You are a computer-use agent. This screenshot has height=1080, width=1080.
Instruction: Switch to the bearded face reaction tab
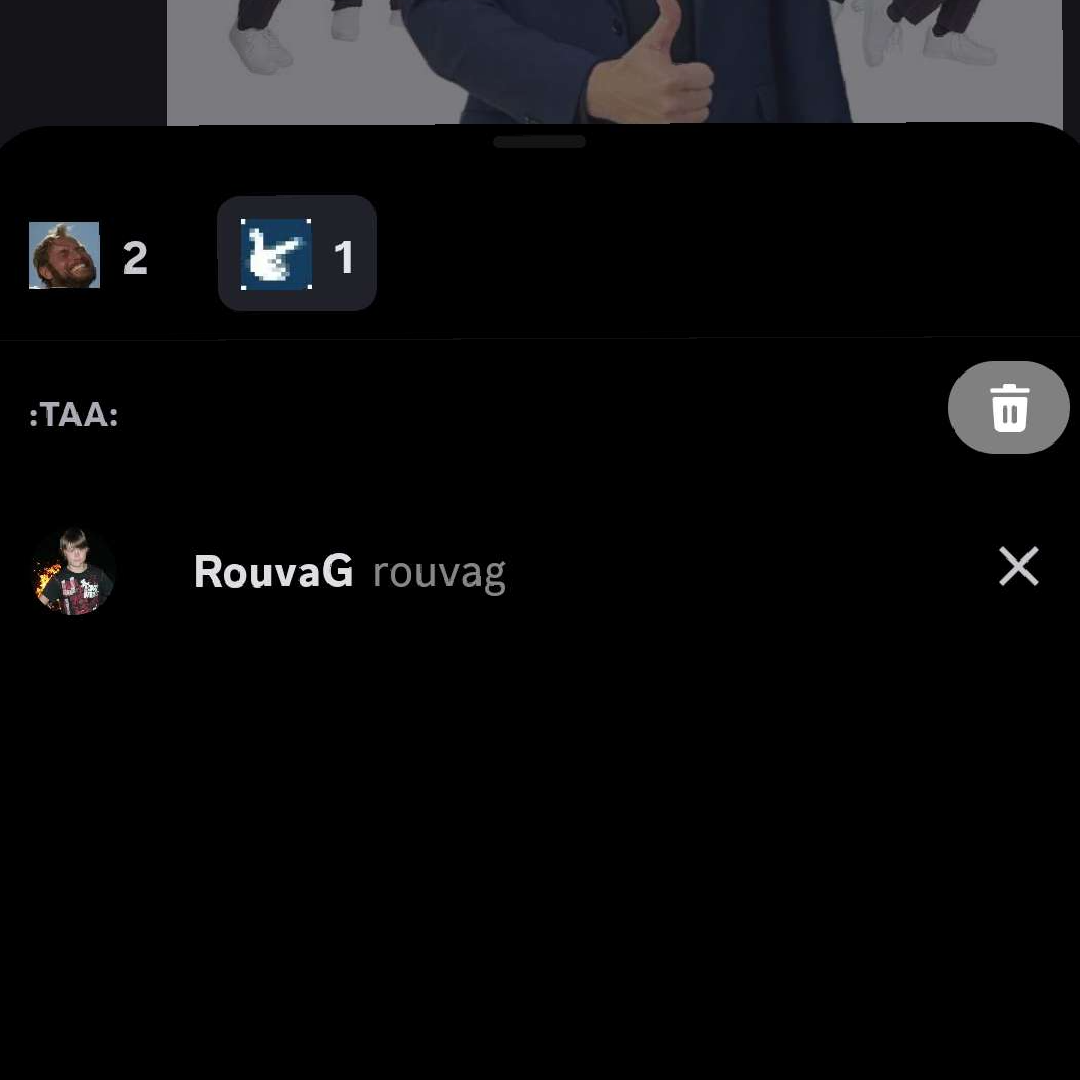[x=88, y=256]
